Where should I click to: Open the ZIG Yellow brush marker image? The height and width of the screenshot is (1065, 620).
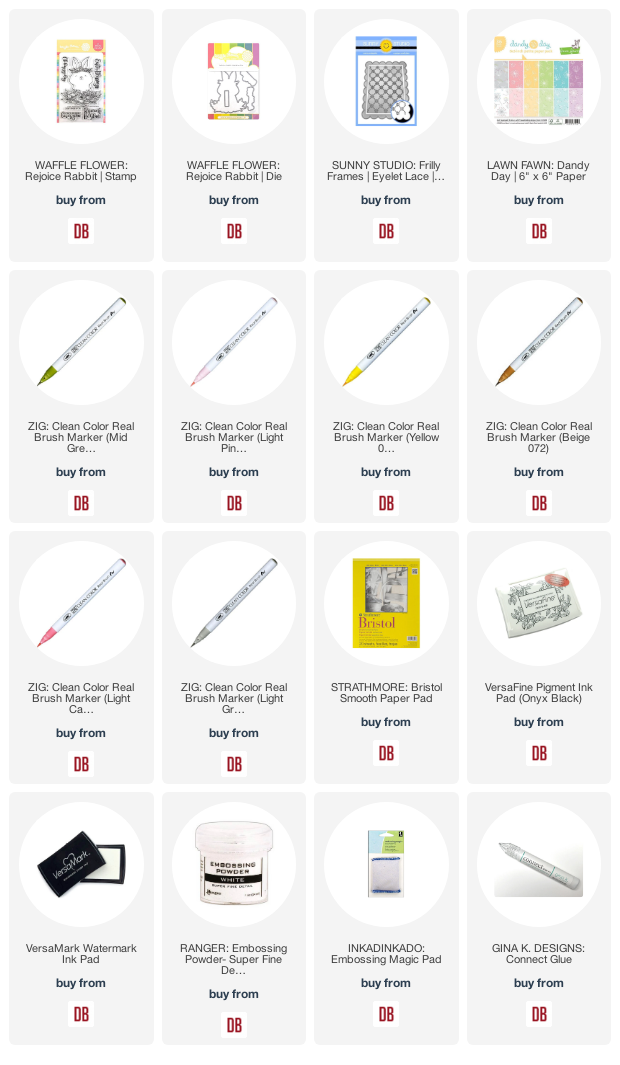(x=386, y=342)
